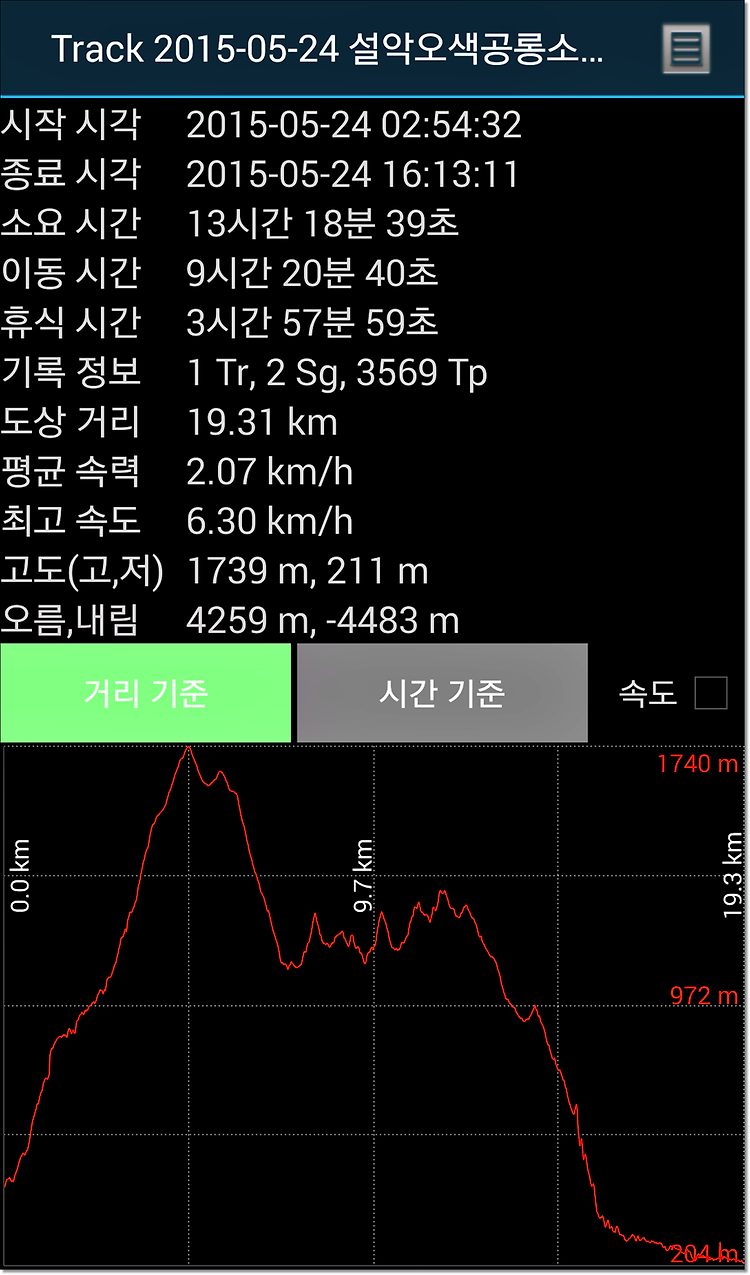The width and height of the screenshot is (750, 1275).
Task: Switch to the 시간 기준 time-based graph
Action: (x=442, y=693)
